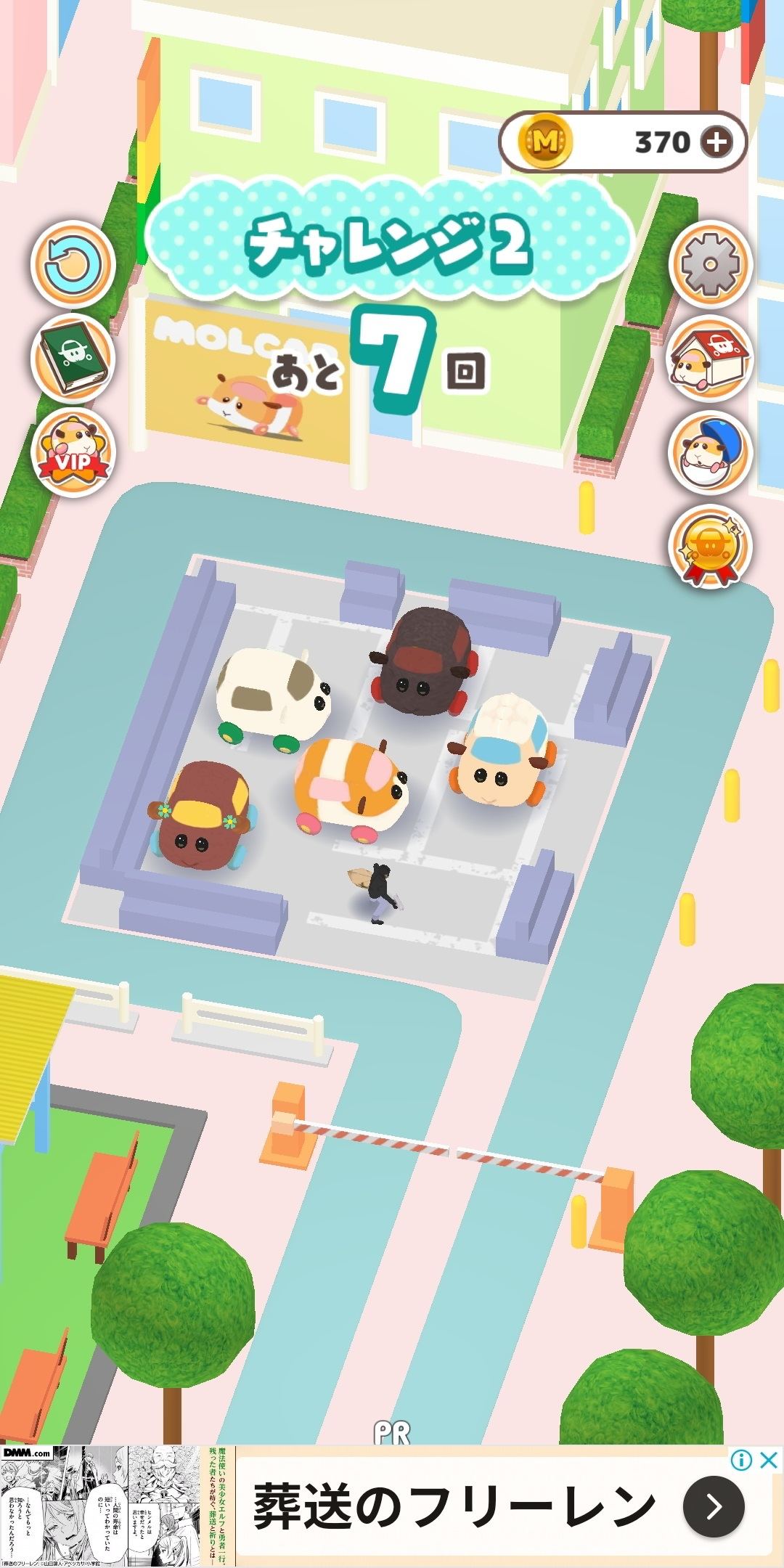Open the gold medal rewards icon
Image resolution: width=784 pixels, height=1568 pixels.
click(710, 546)
